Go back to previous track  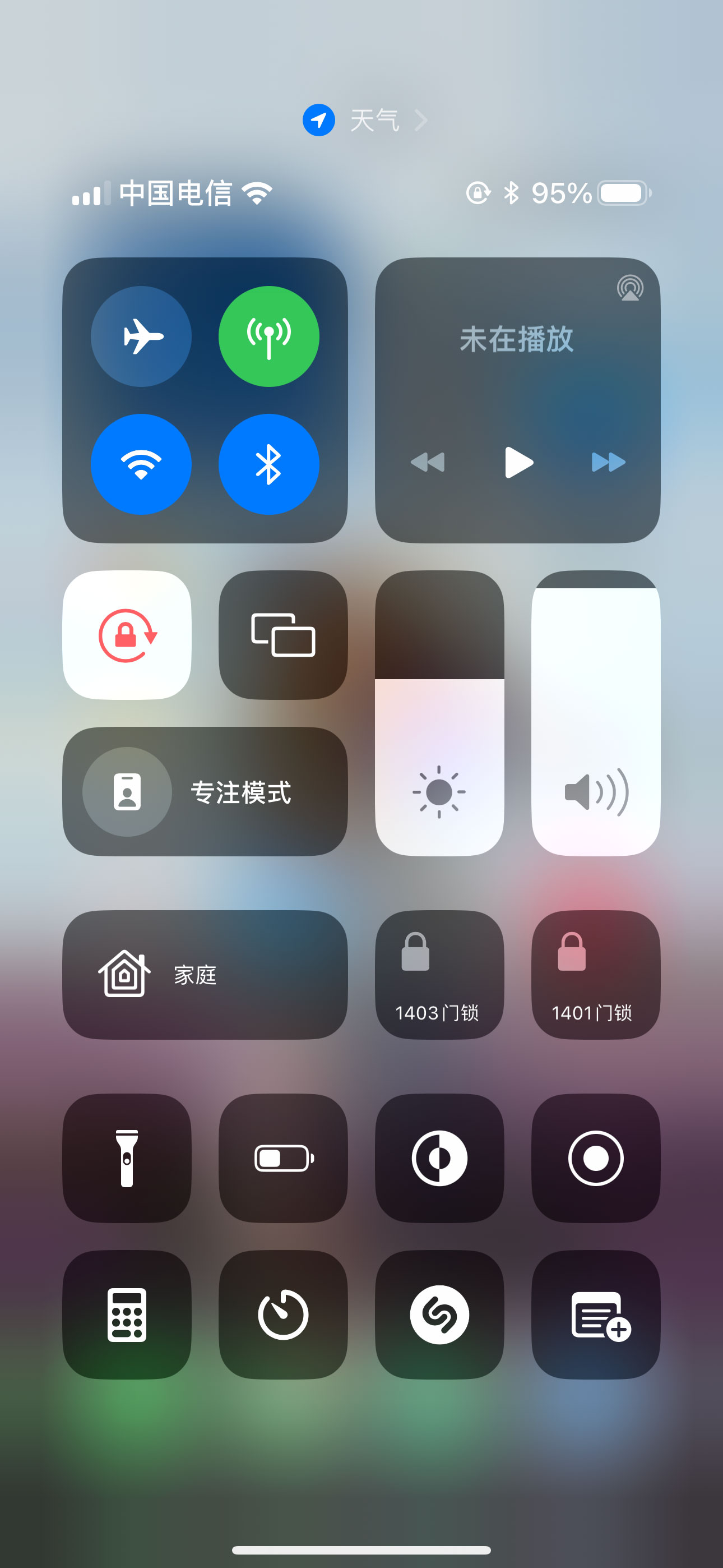[428, 462]
